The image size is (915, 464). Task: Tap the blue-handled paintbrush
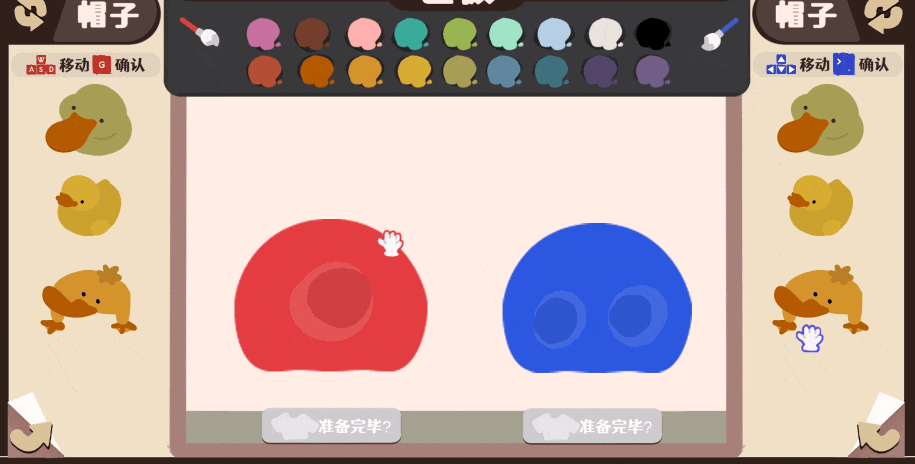[x=720, y=33]
